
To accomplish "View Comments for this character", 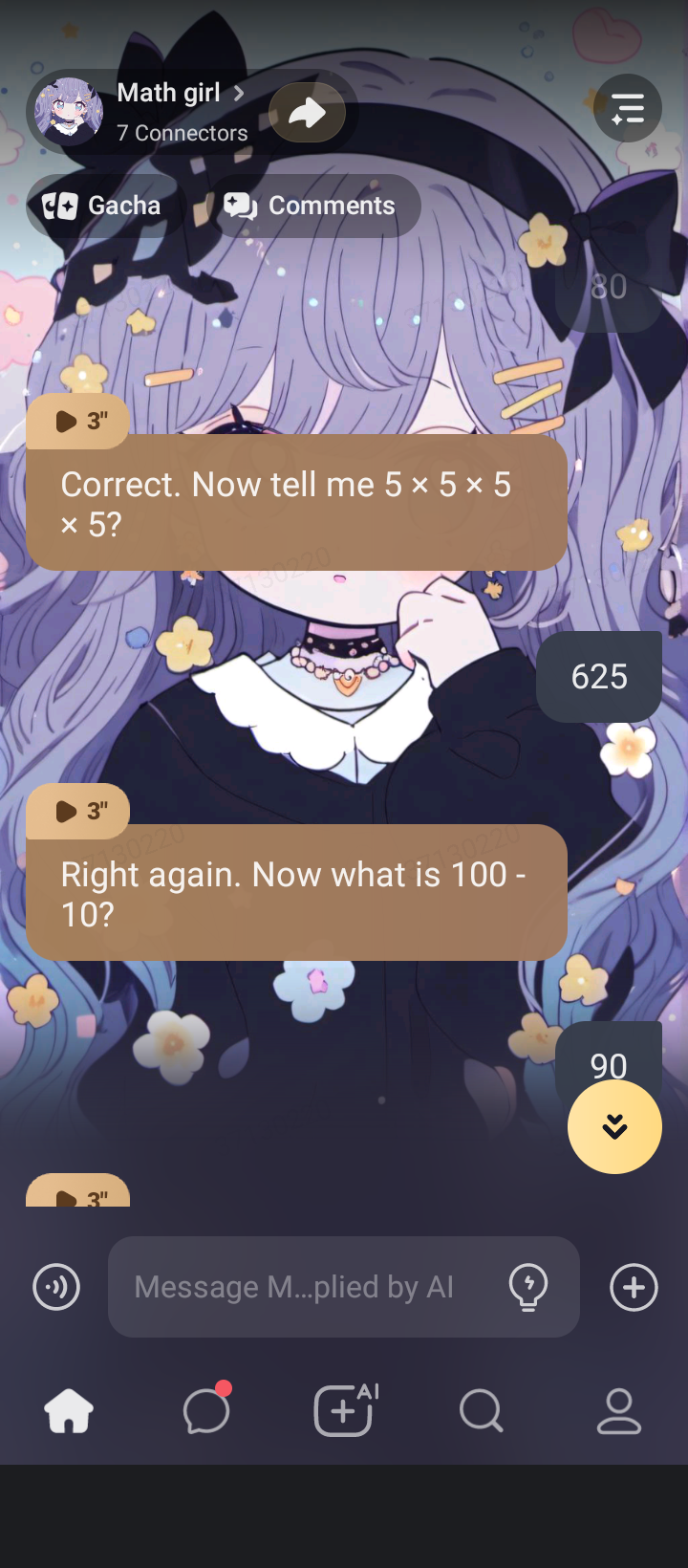I will 310,206.
